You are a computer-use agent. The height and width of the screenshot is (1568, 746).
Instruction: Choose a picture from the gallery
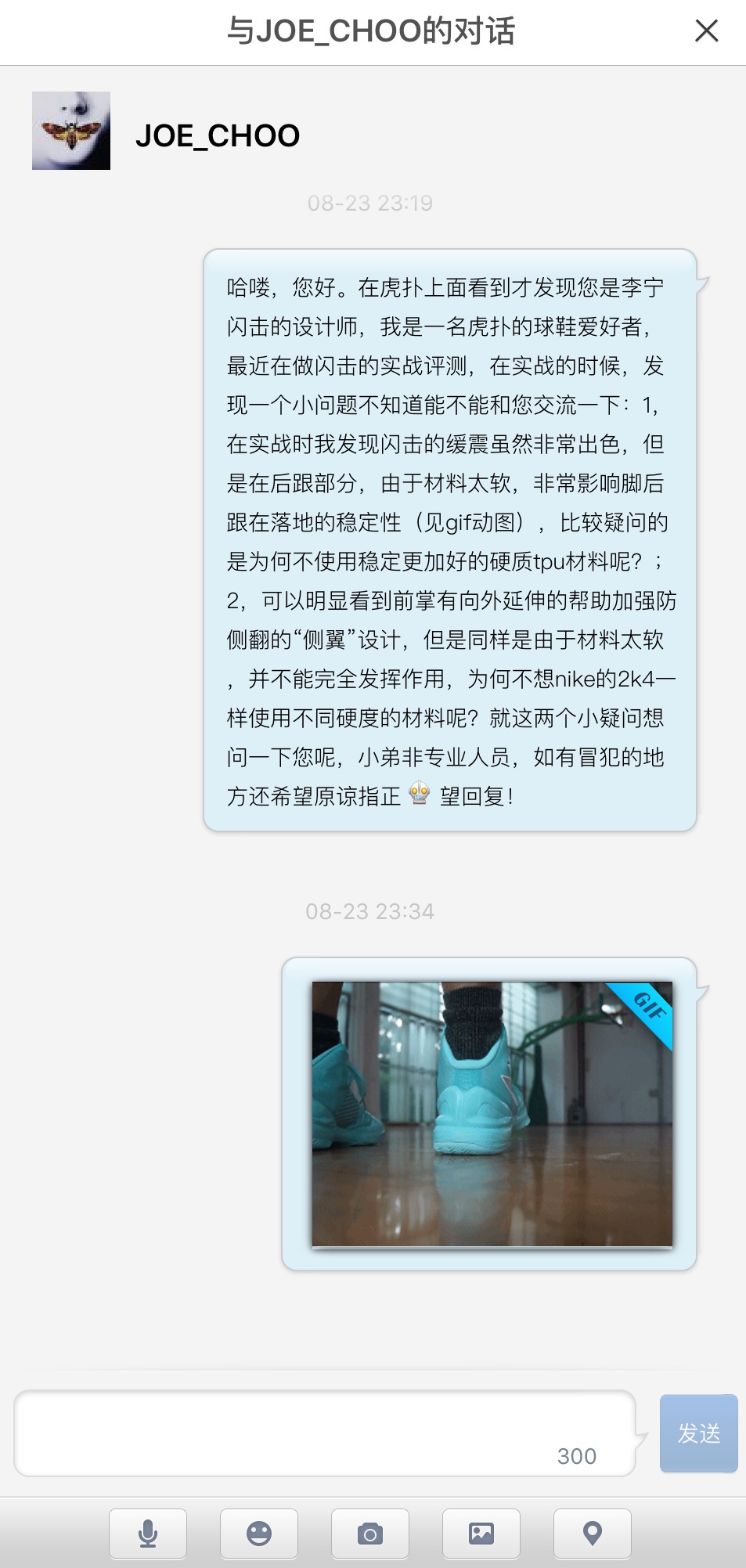(x=481, y=1534)
